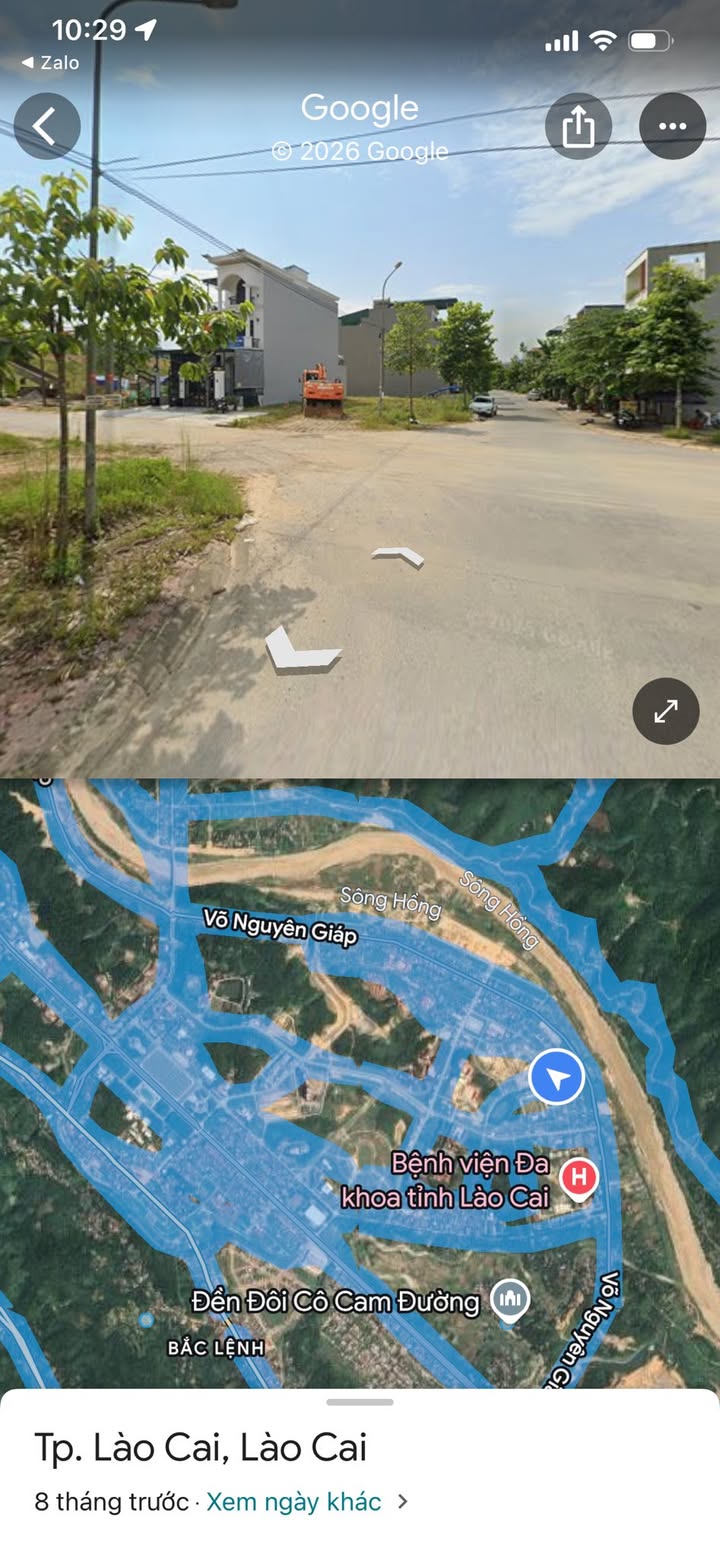Tap the left-pointing arrow on the road
This screenshot has height=1557, width=720.
point(301,649)
